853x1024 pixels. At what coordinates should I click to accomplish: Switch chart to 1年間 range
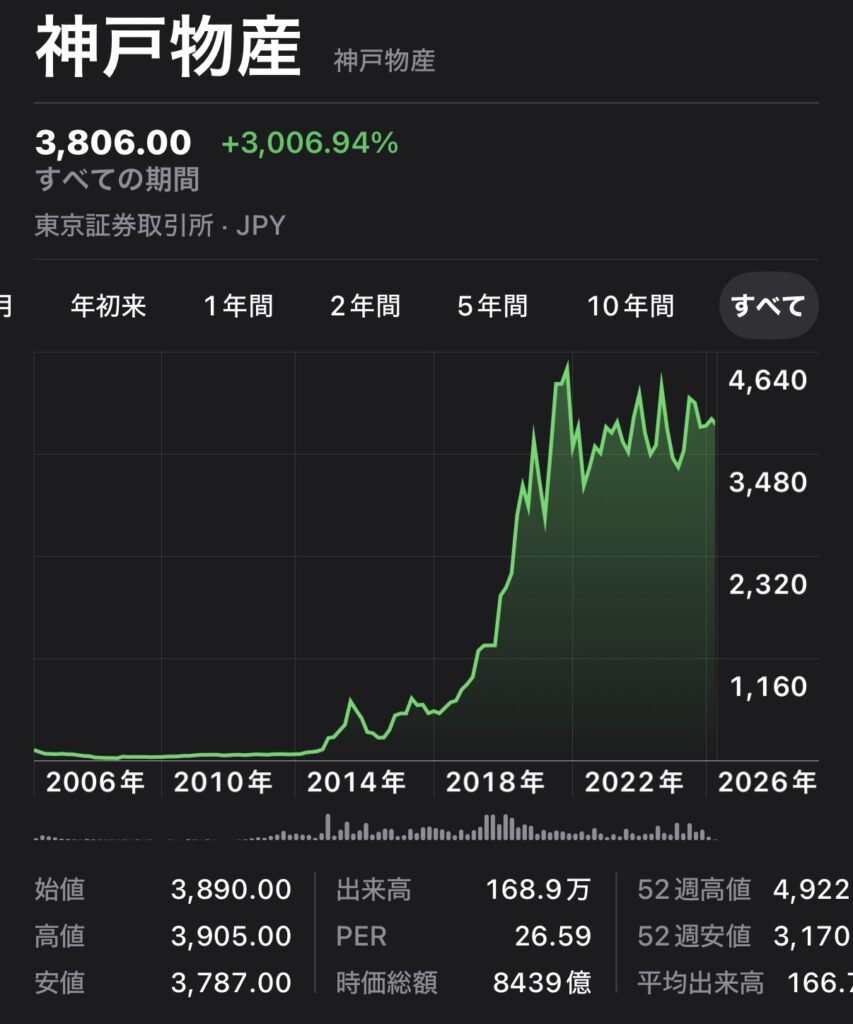[238, 306]
